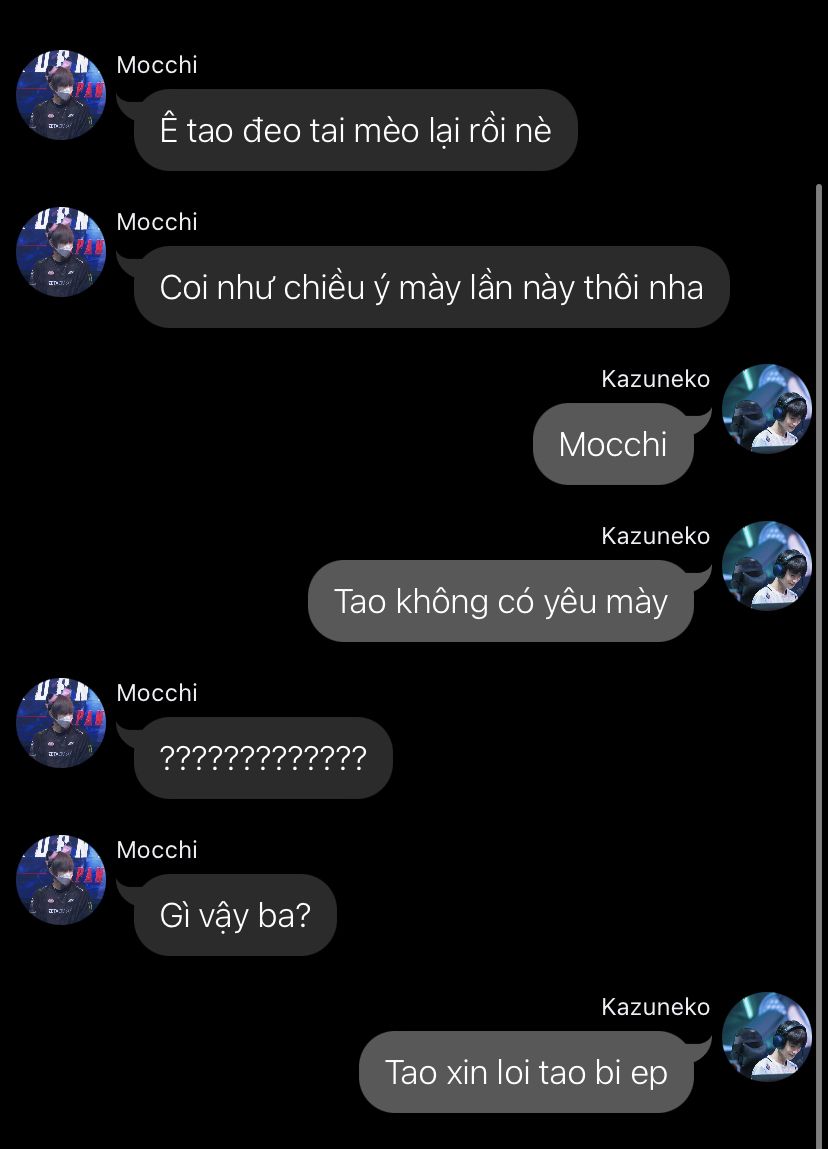828x1149 pixels.
Task: Tap Mocchi's avatar beside "Coi như chiều ý mày"
Action: (61, 252)
